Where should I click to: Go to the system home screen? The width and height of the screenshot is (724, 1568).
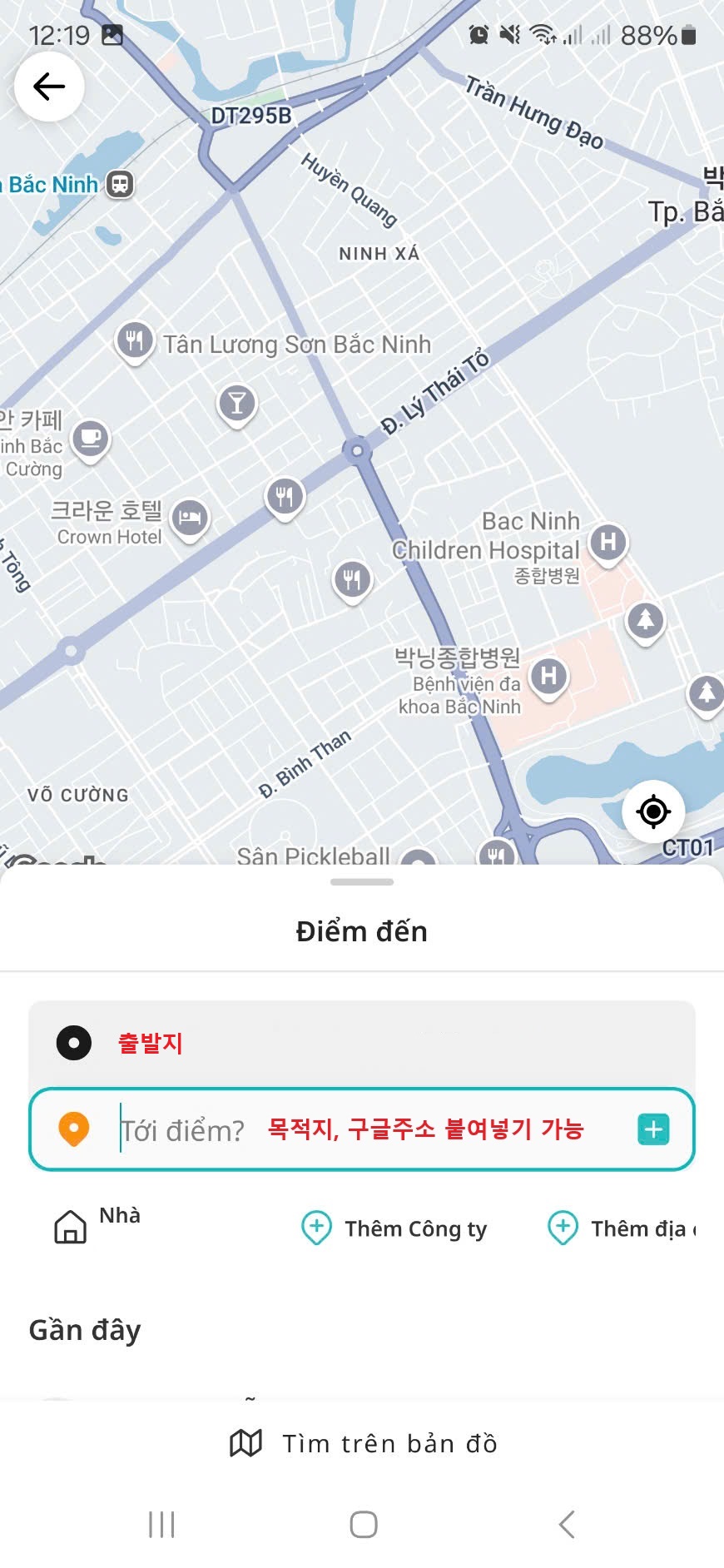[x=364, y=1525]
